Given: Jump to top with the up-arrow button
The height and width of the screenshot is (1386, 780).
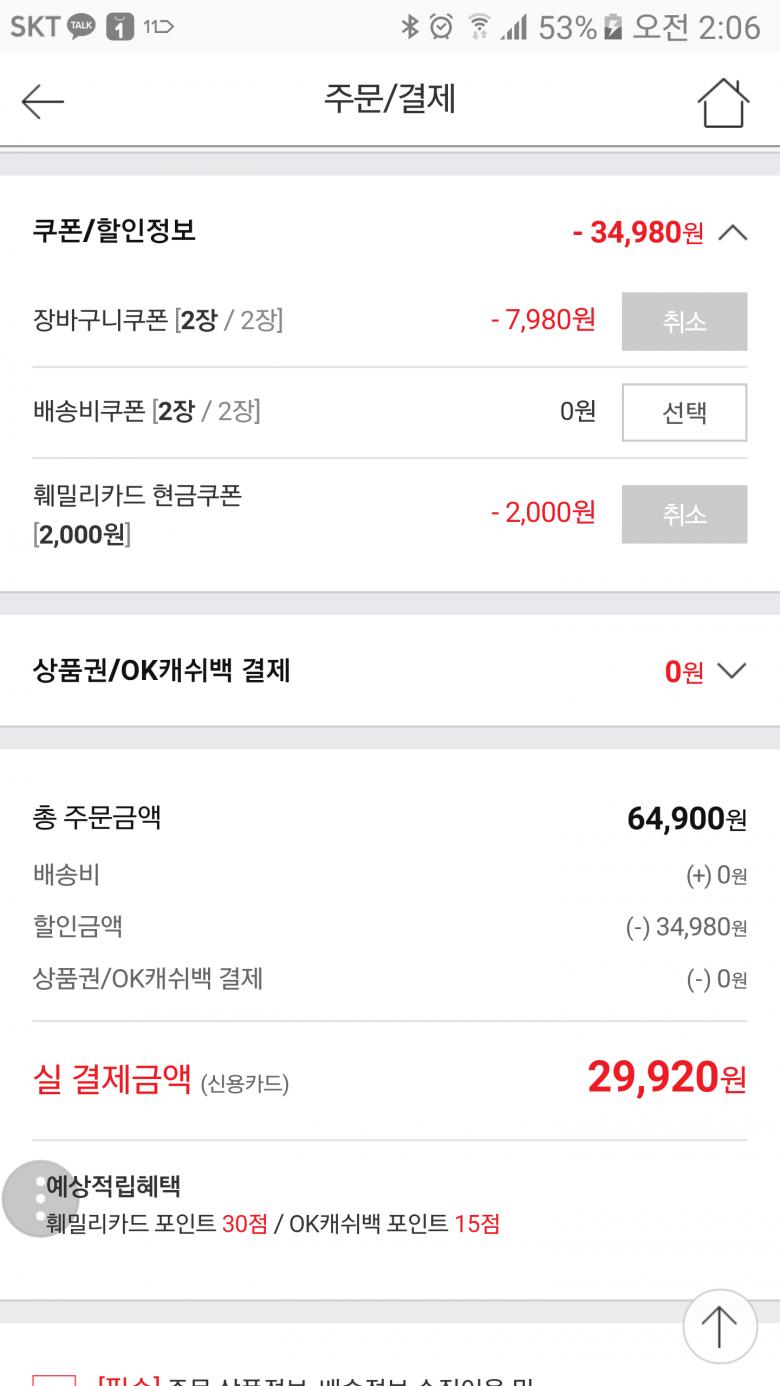Looking at the screenshot, I should point(719,1326).
